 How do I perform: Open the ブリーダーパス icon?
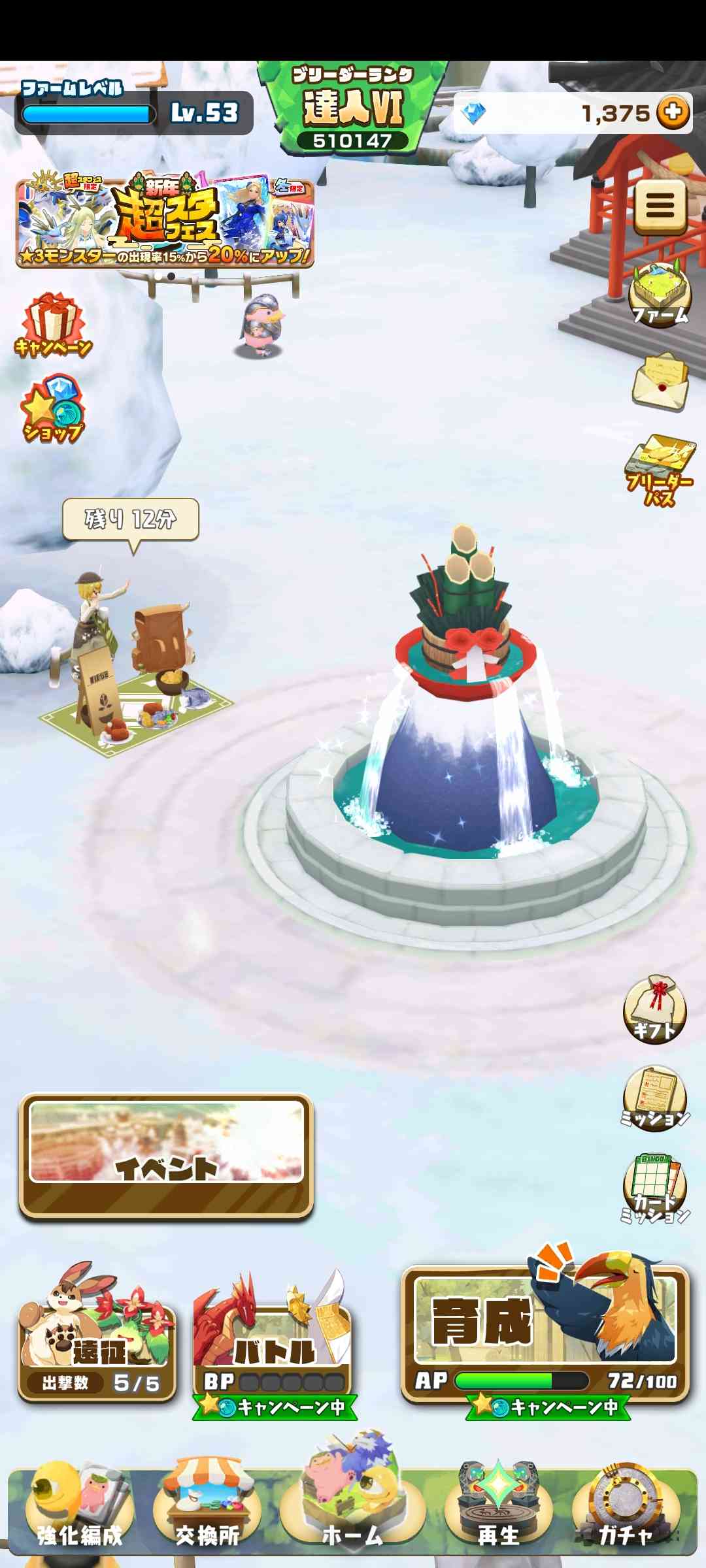pyautogui.click(x=660, y=469)
